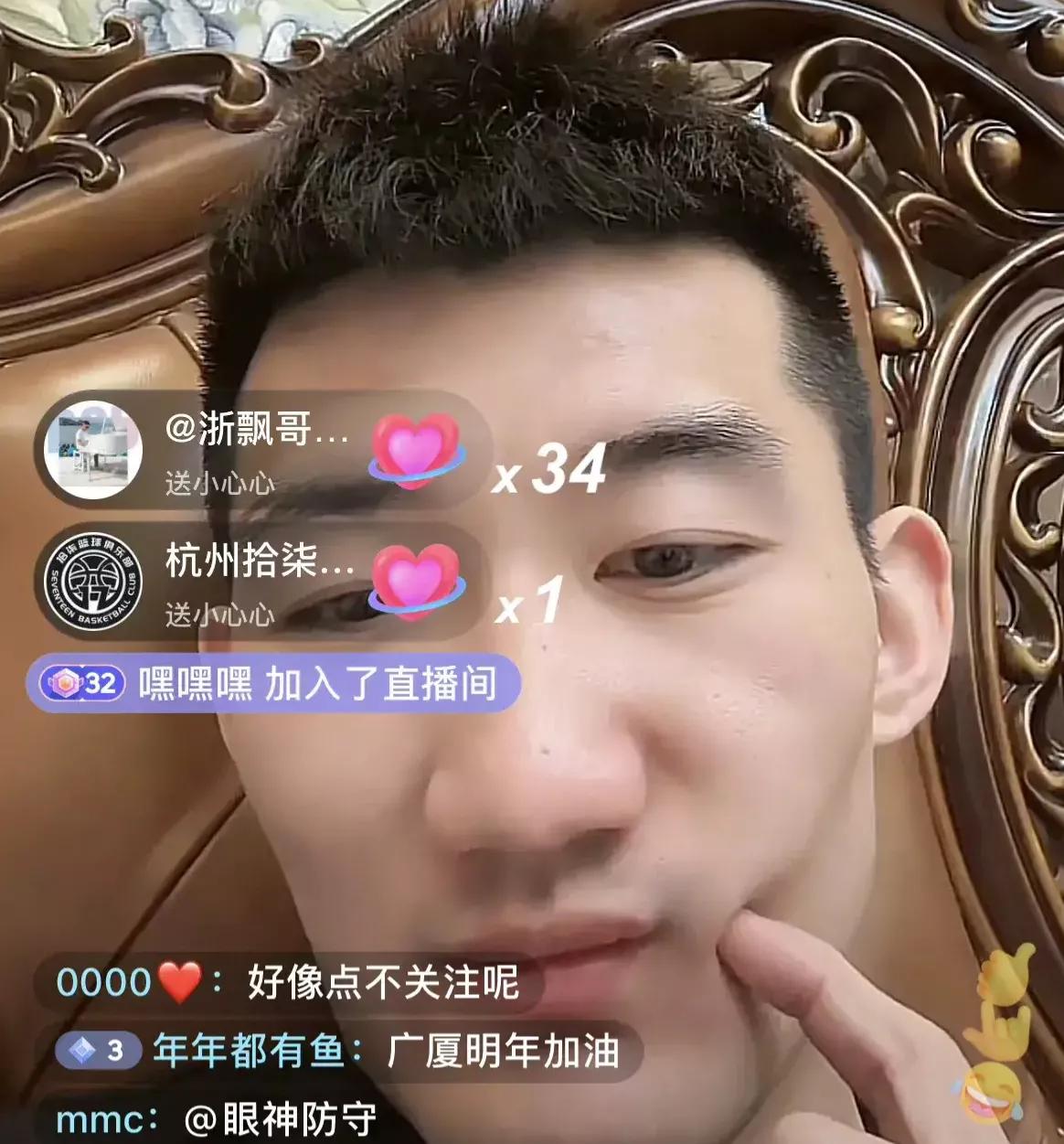The height and width of the screenshot is (1144, 1064).
Task: Click 送小心心 under 杭州拾柒
Action: pyautogui.click(x=218, y=616)
